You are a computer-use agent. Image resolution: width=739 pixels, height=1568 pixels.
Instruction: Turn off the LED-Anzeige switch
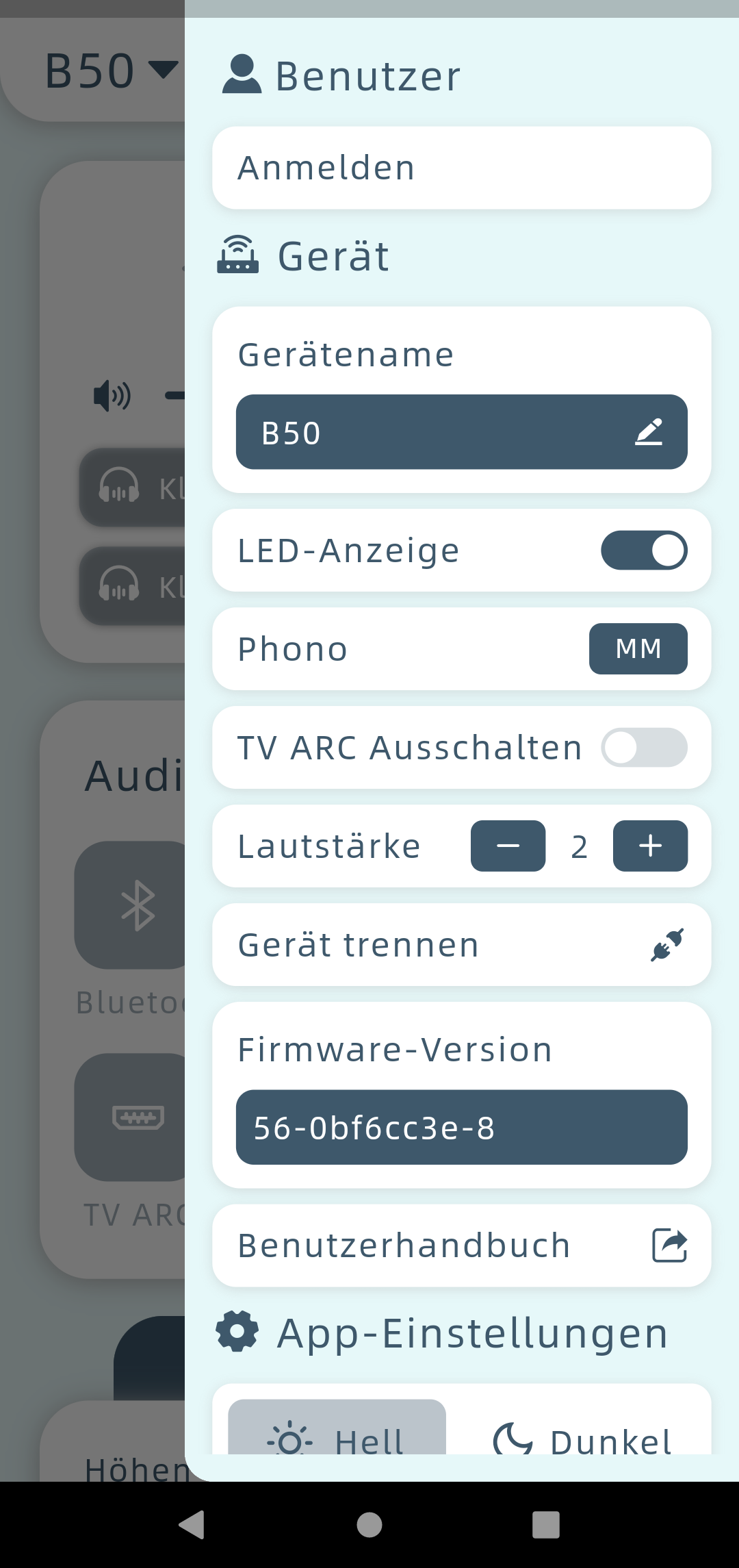[644, 551]
